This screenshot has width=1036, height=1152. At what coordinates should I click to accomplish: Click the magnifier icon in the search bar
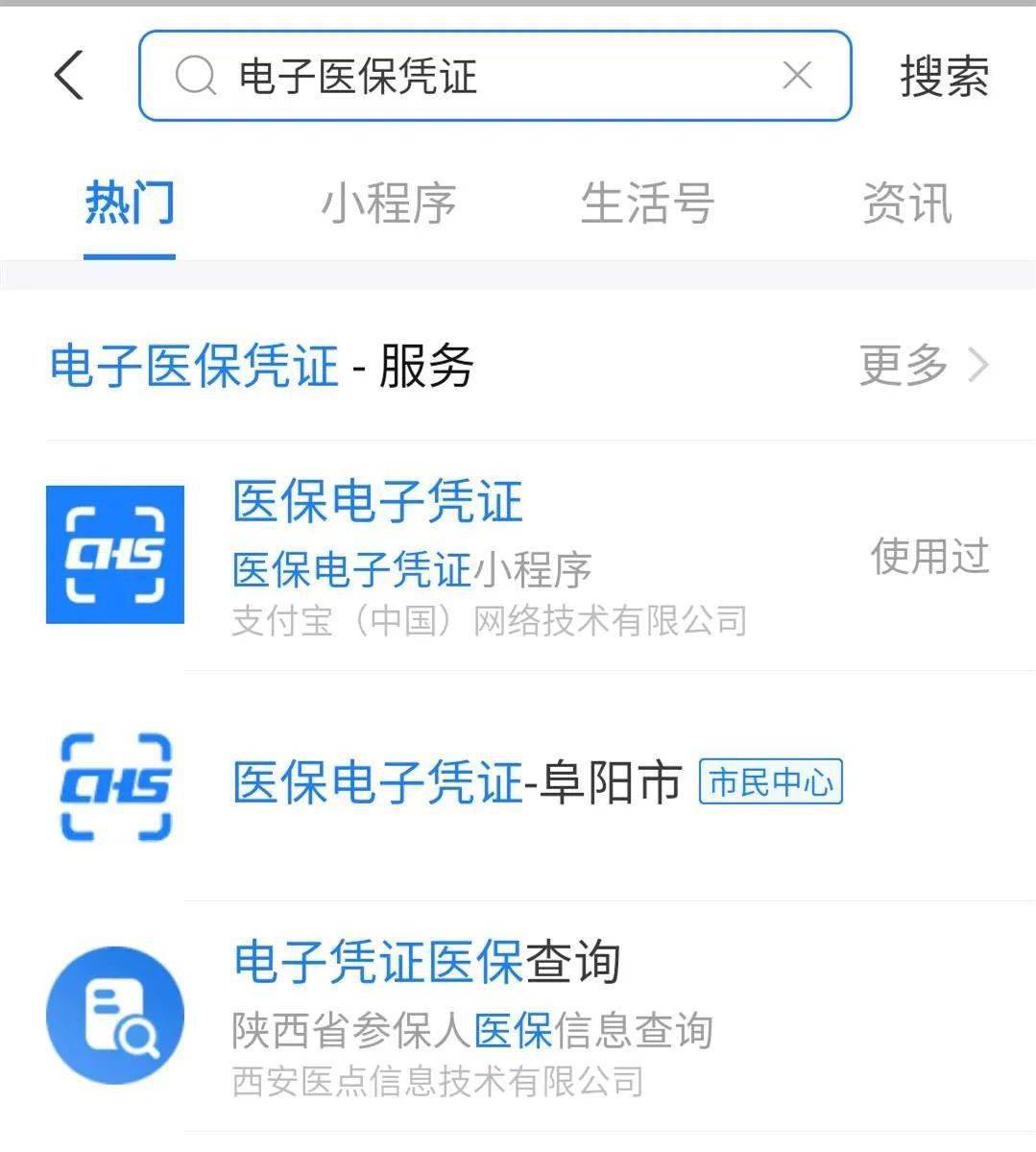(197, 77)
